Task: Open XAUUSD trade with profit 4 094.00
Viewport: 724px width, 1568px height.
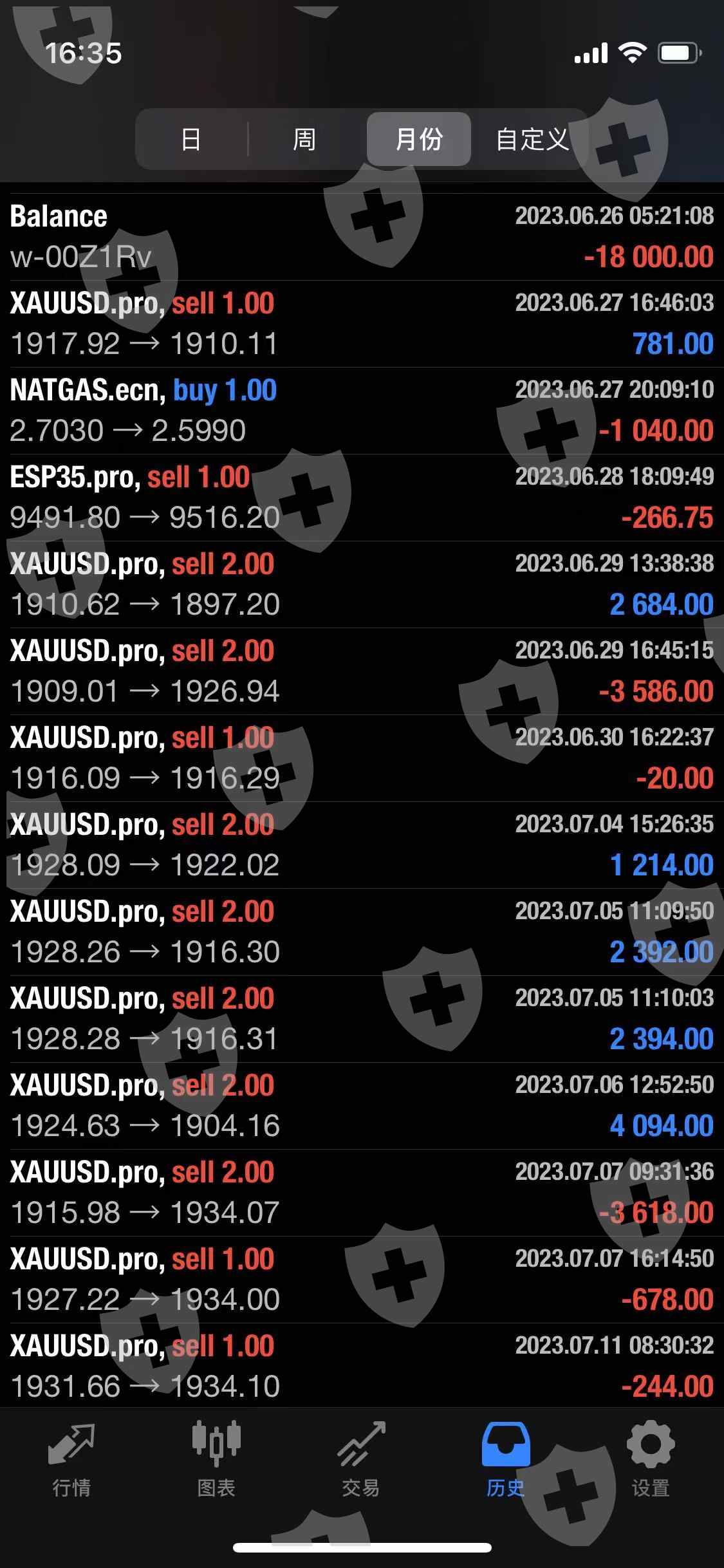Action: pos(362,1105)
